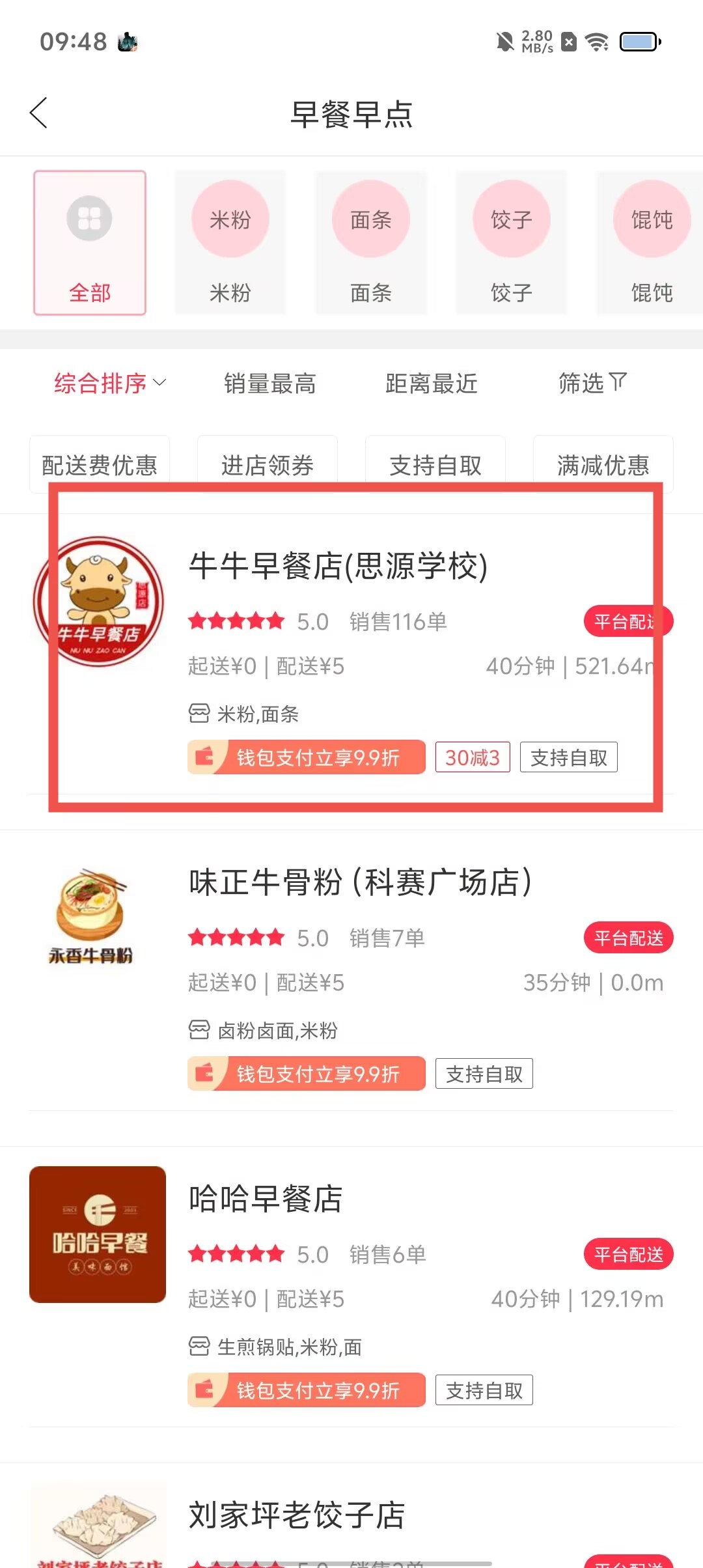Expand the 综合排序 sort dropdown
Image resolution: width=703 pixels, height=1568 pixels.
pyautogui.click(x=109, y=383)
